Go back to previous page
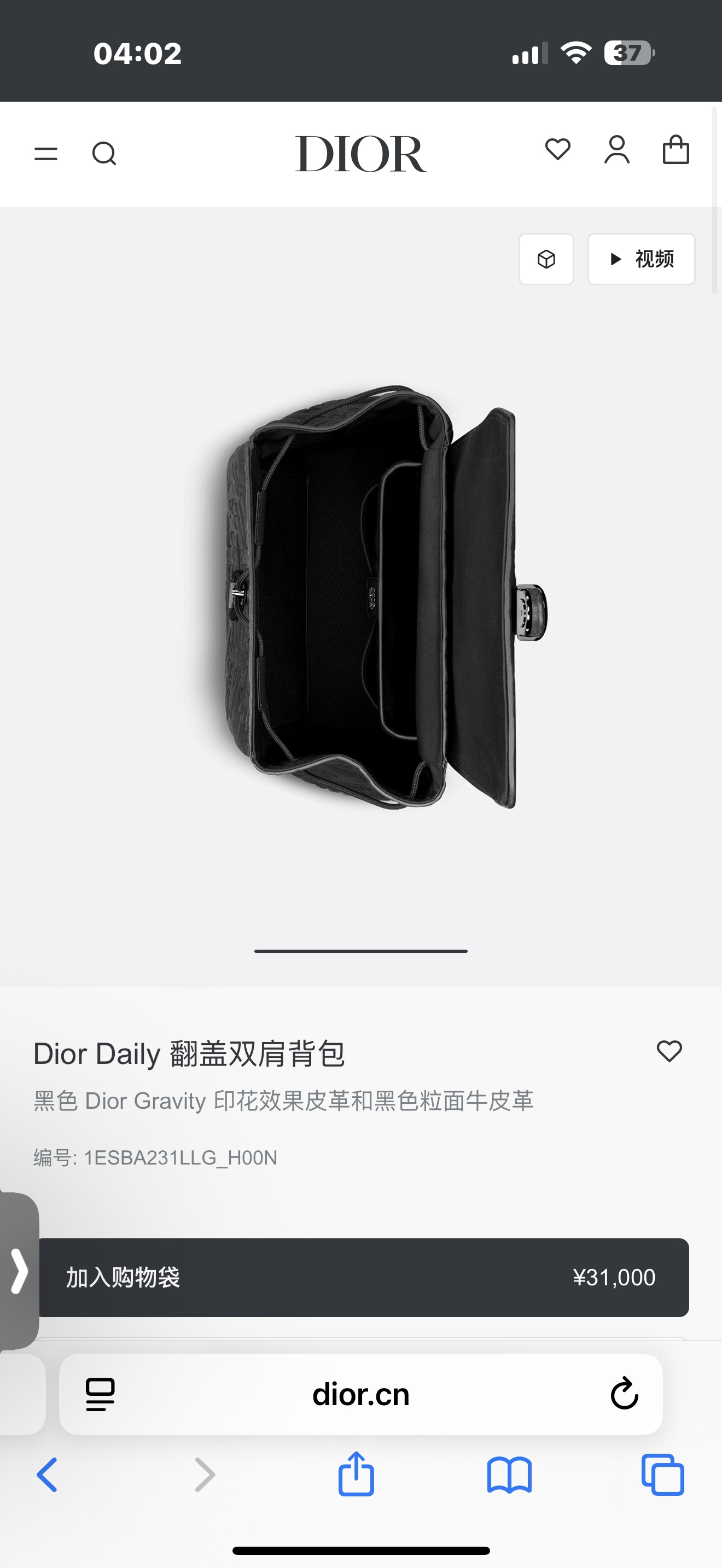 coord(47,1475)
